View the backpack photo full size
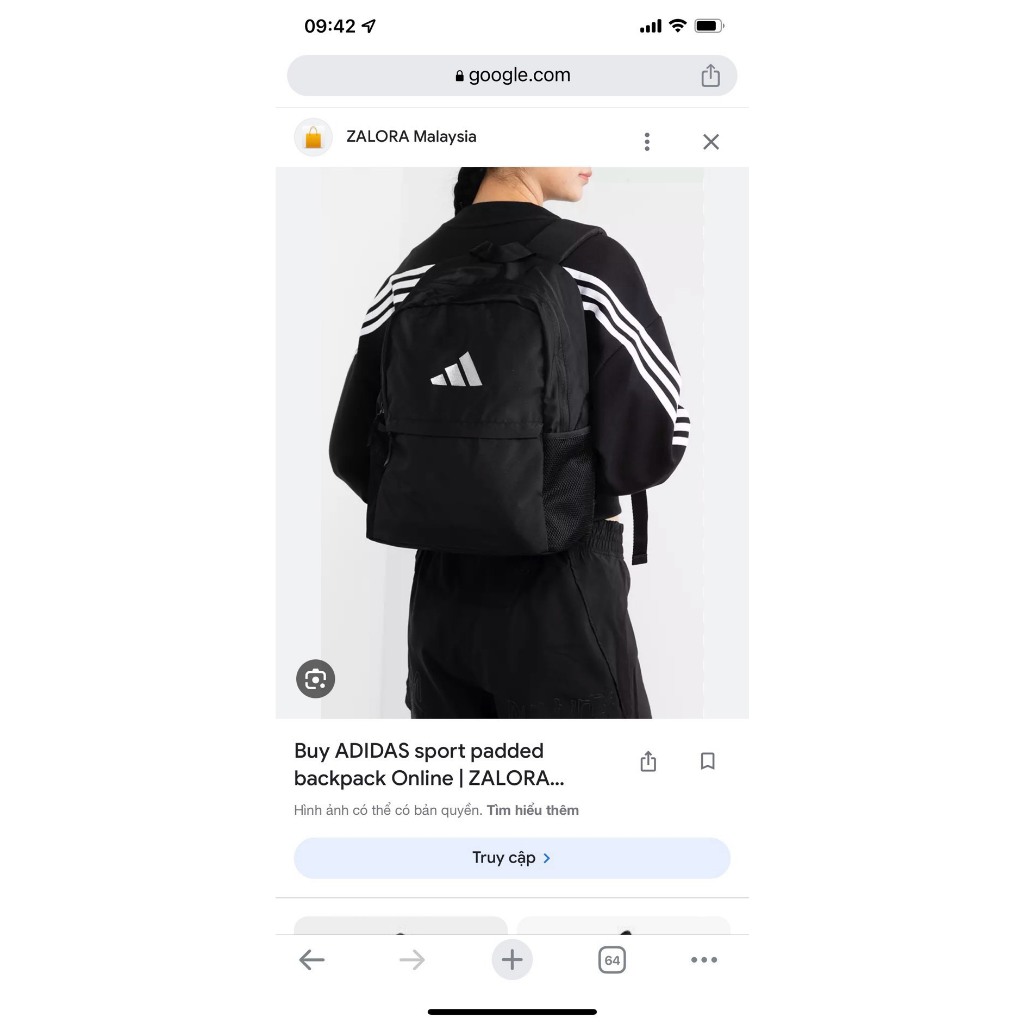The width and height of the screenshot is (1024, 1024). (x=512, y=442)
